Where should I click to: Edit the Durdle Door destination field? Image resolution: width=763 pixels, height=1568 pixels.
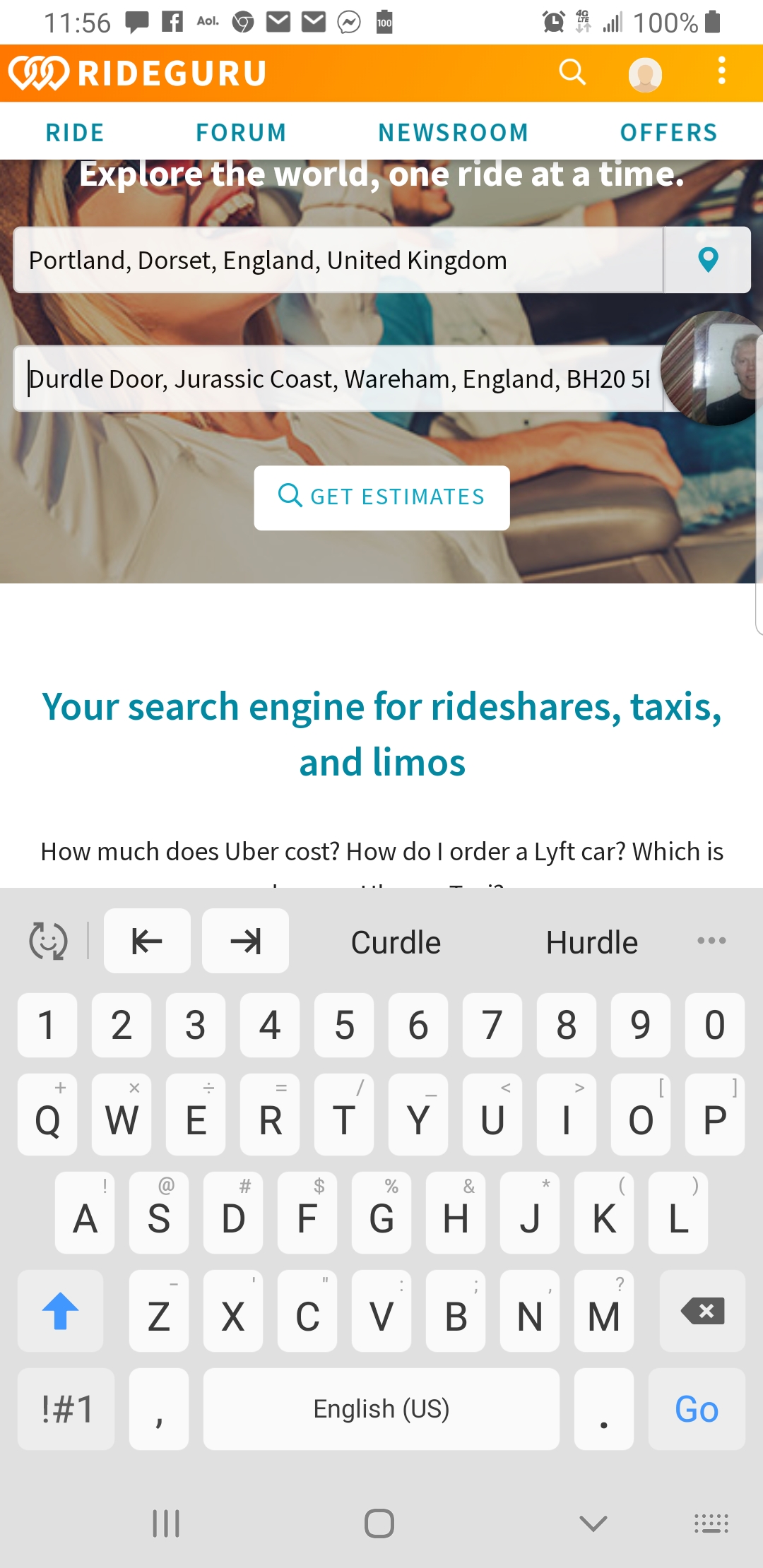point(338,379)
